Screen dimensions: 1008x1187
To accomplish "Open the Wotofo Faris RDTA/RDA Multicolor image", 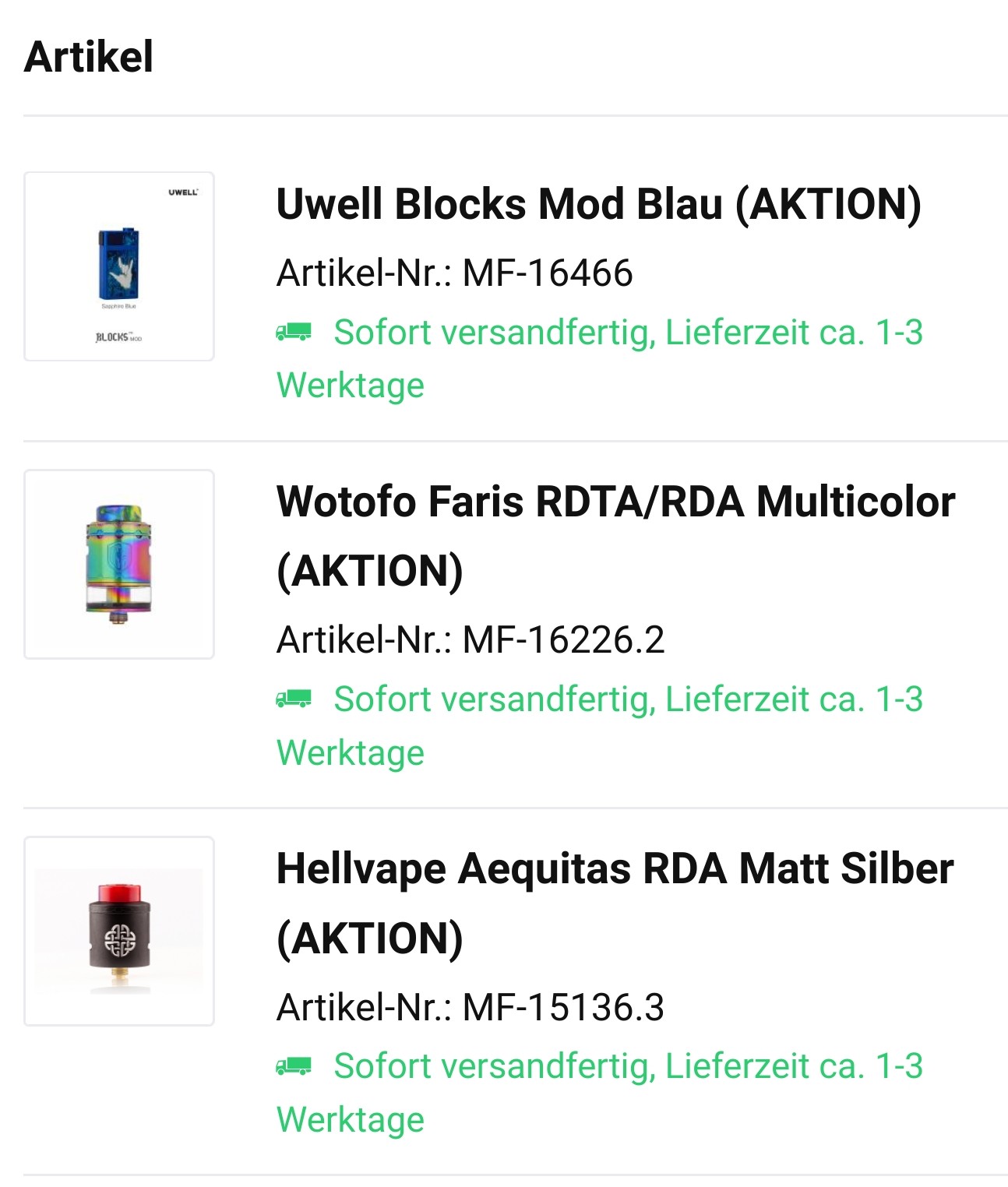I will coord(119,564).
